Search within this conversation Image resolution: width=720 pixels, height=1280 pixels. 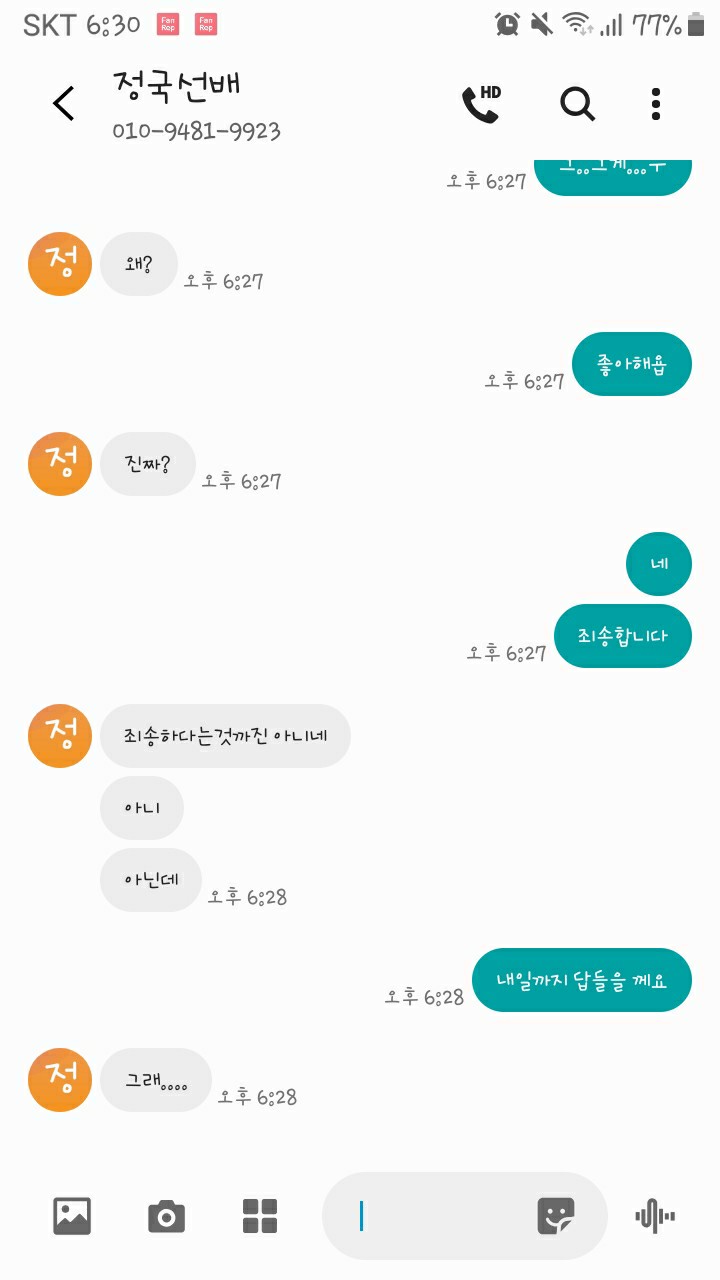click(x=577, y=103)
